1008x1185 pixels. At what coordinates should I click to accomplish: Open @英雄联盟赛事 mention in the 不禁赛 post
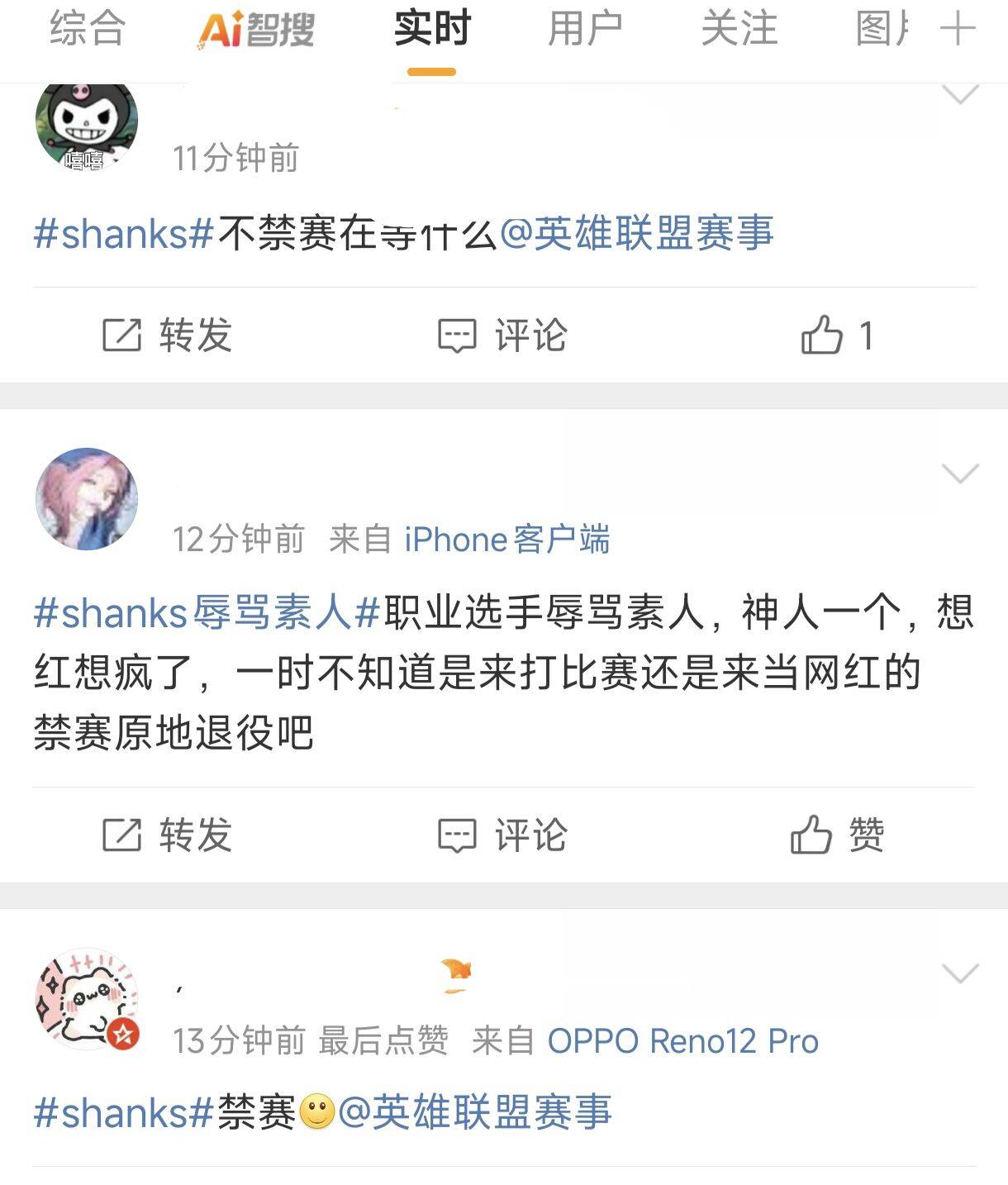click(636, 234)
